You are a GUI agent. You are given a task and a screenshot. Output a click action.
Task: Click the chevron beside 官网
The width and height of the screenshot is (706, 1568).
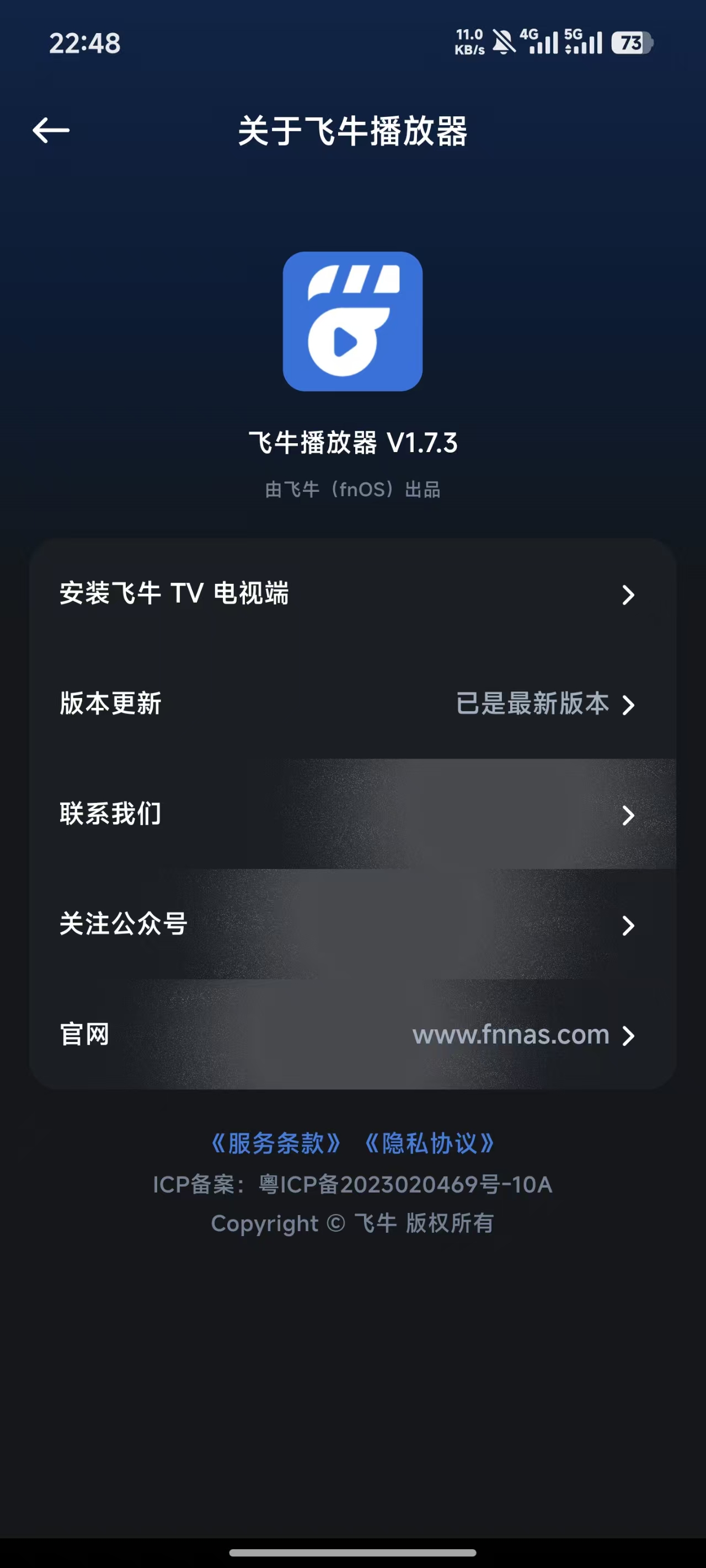click(630, 1036)
